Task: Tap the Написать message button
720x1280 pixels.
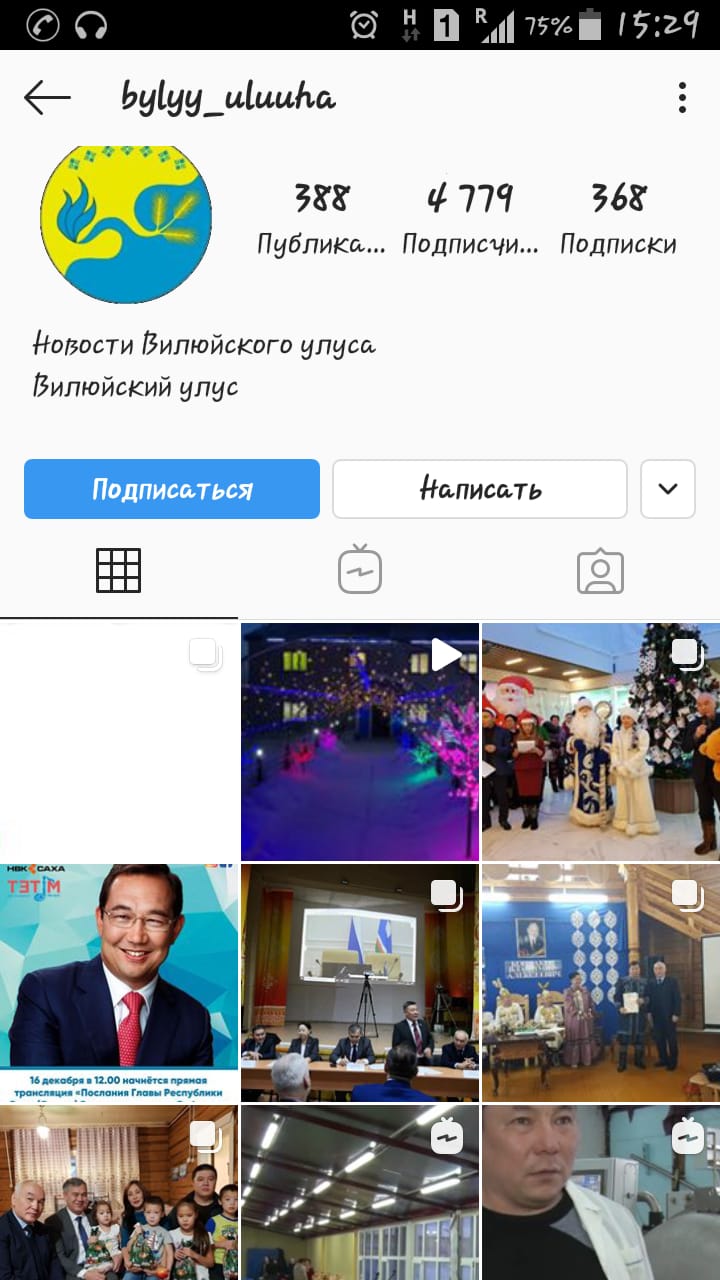Action: coord(480,489)
